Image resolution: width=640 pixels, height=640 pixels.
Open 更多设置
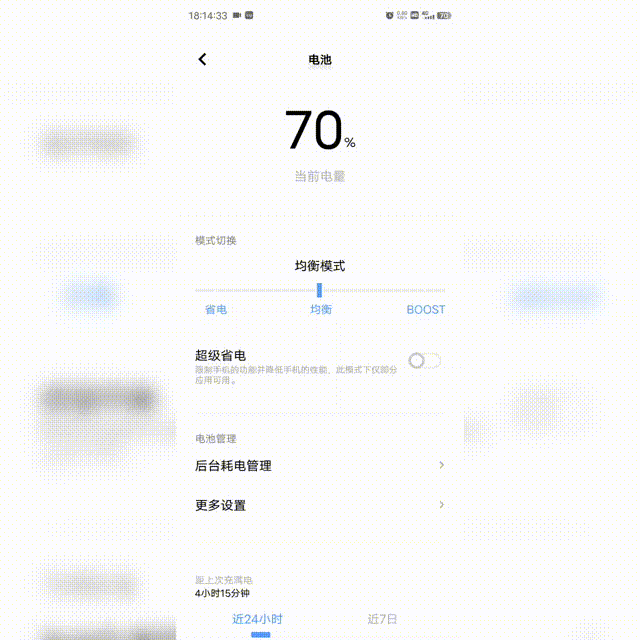pyautogui.click(x=319, y=506)
